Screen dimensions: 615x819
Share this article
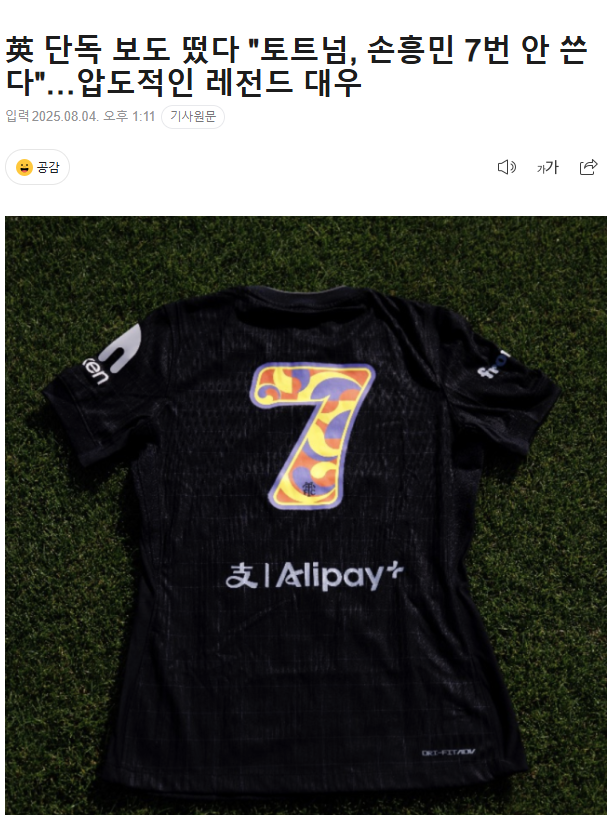(x=588, y=167)
